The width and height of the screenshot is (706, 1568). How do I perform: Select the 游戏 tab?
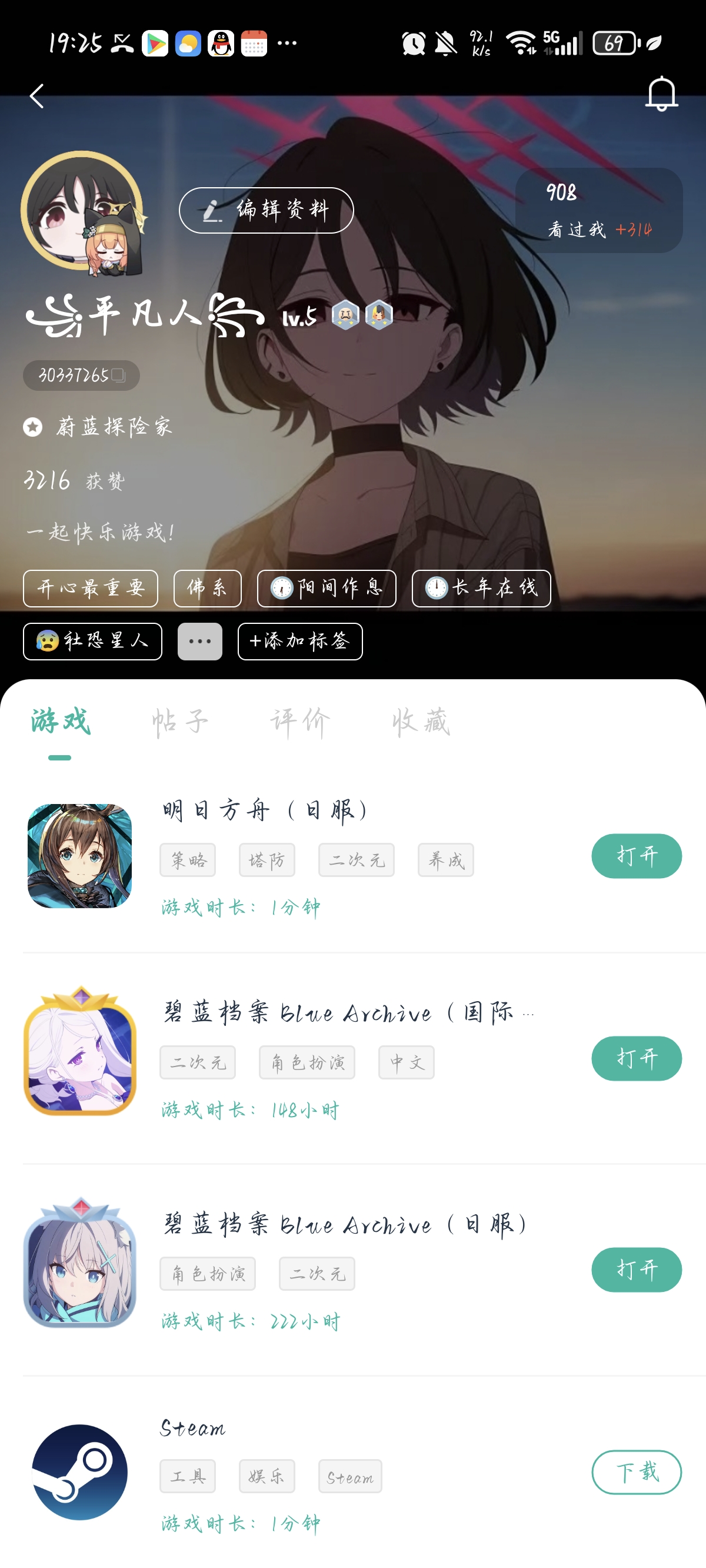[60, 722]
